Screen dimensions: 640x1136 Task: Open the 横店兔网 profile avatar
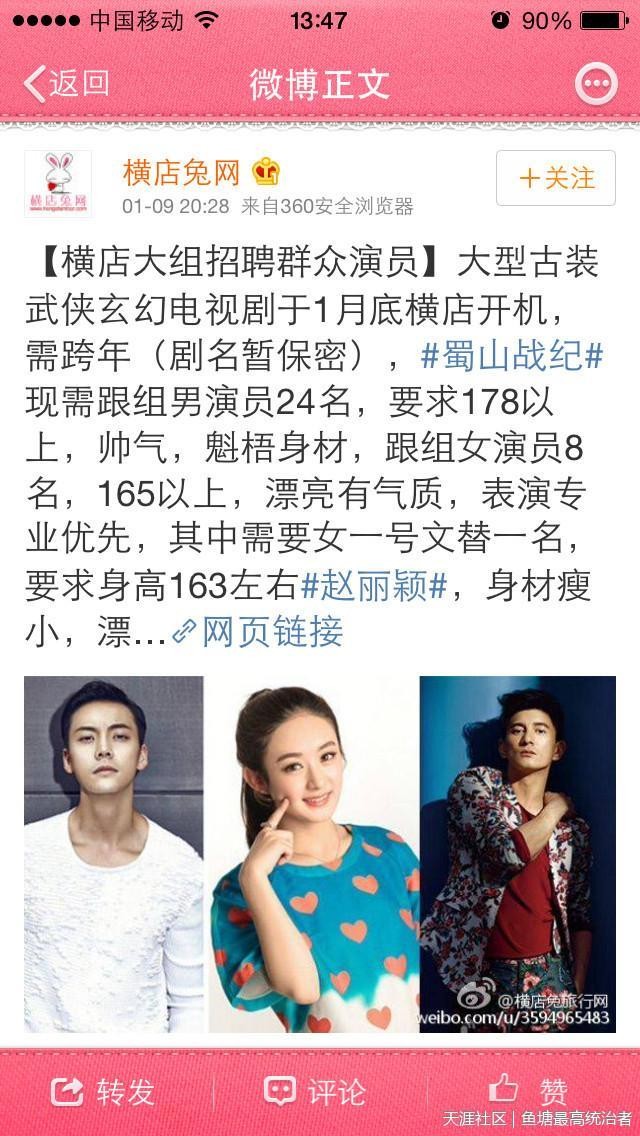point(57,183)
